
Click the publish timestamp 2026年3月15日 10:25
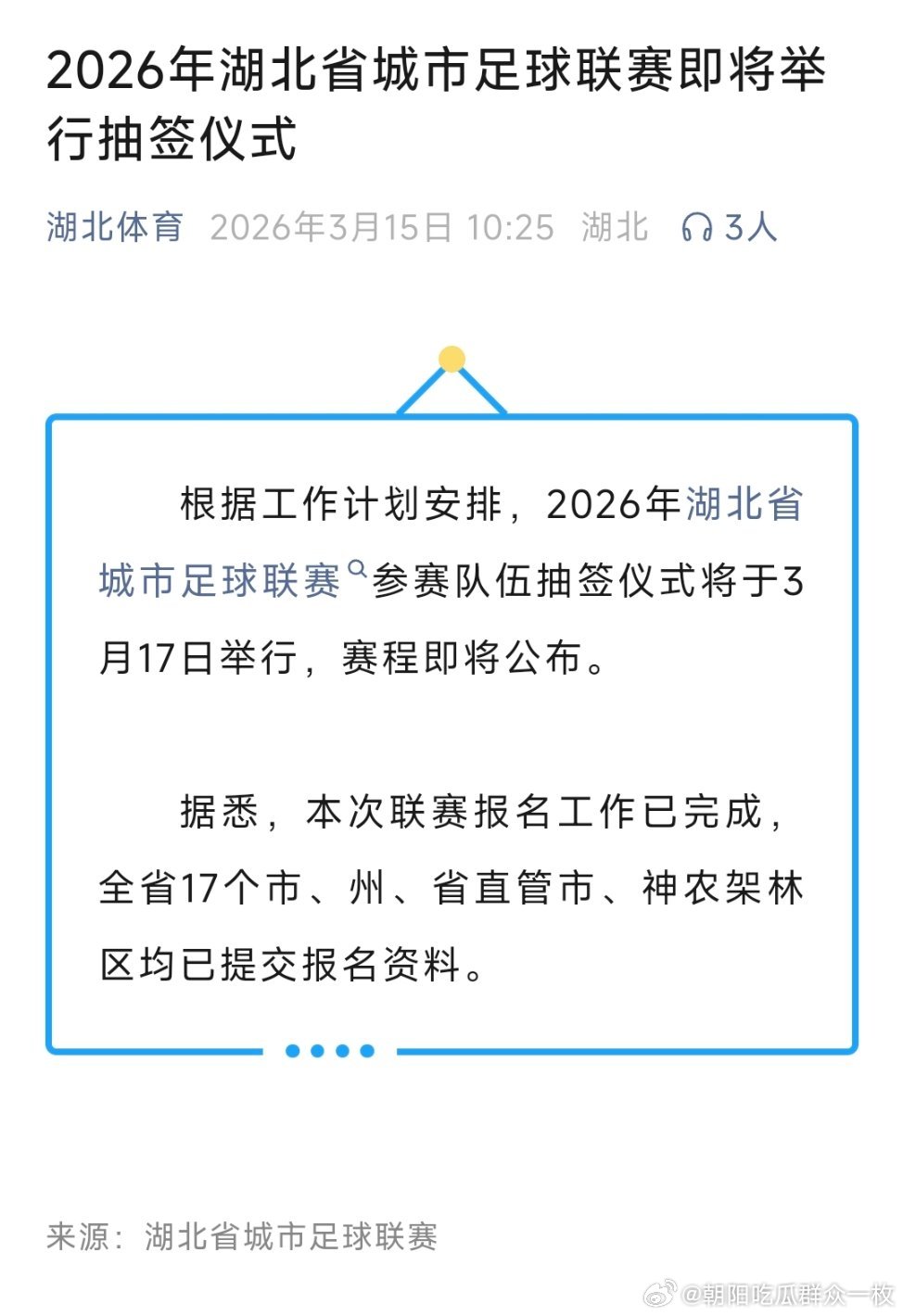[x=380, y=227]
